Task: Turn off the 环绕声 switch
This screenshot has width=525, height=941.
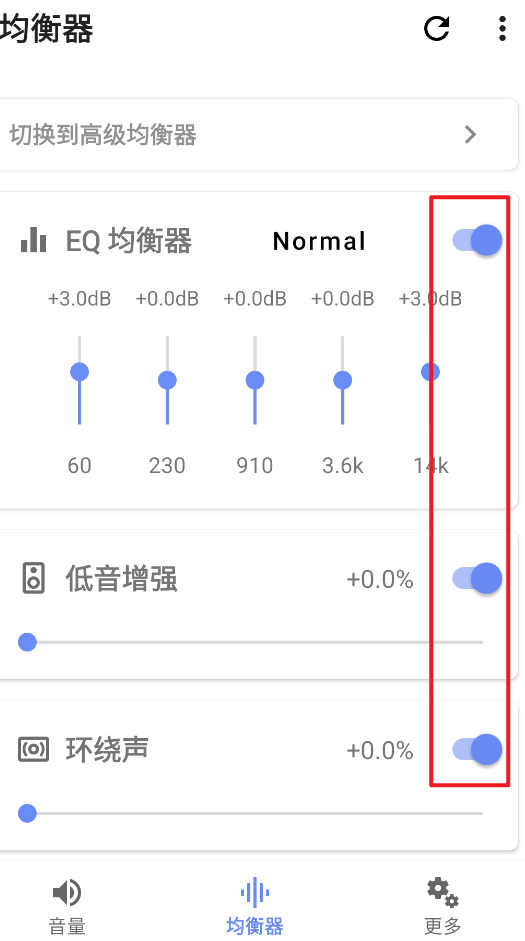Action: (478, 750)
